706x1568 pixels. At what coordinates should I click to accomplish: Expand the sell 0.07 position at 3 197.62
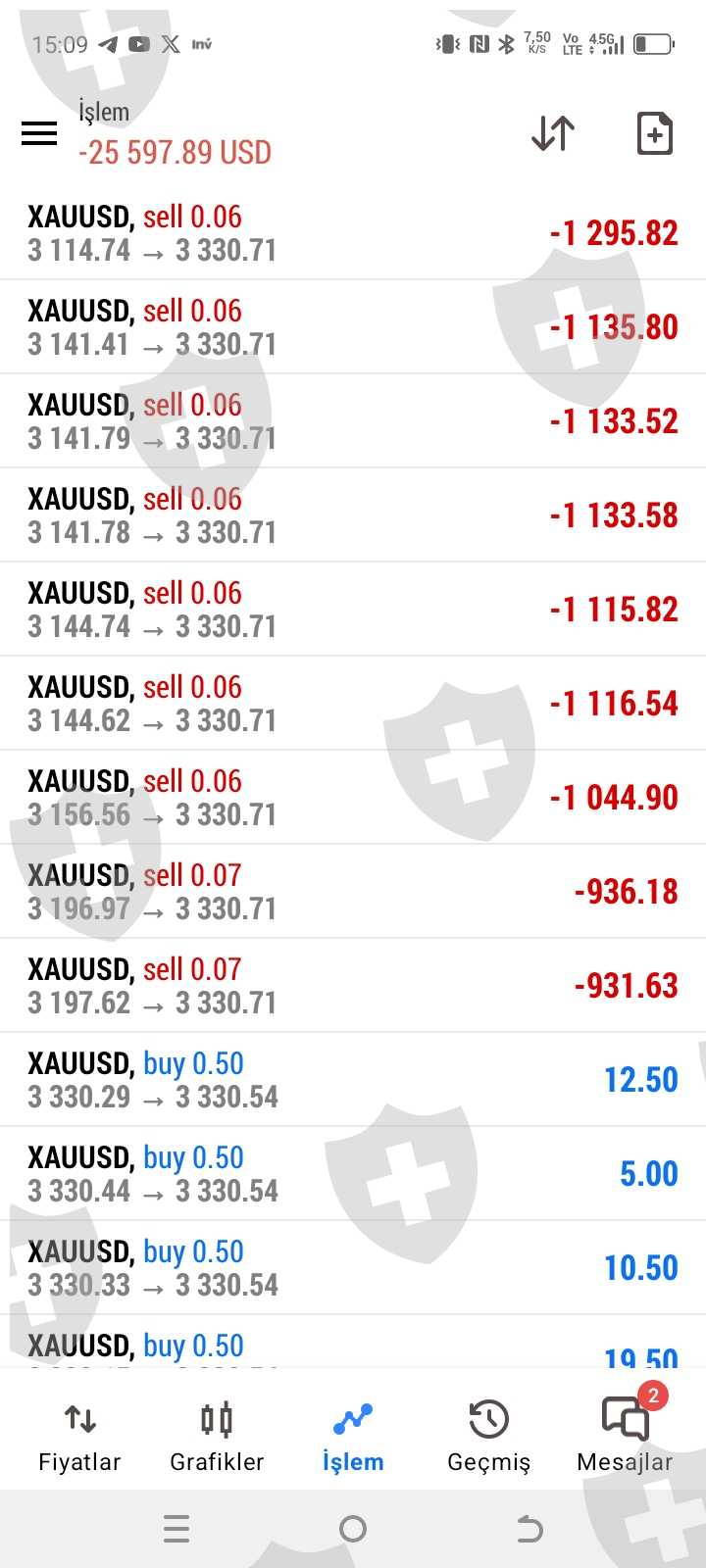(x=353, y=986)
